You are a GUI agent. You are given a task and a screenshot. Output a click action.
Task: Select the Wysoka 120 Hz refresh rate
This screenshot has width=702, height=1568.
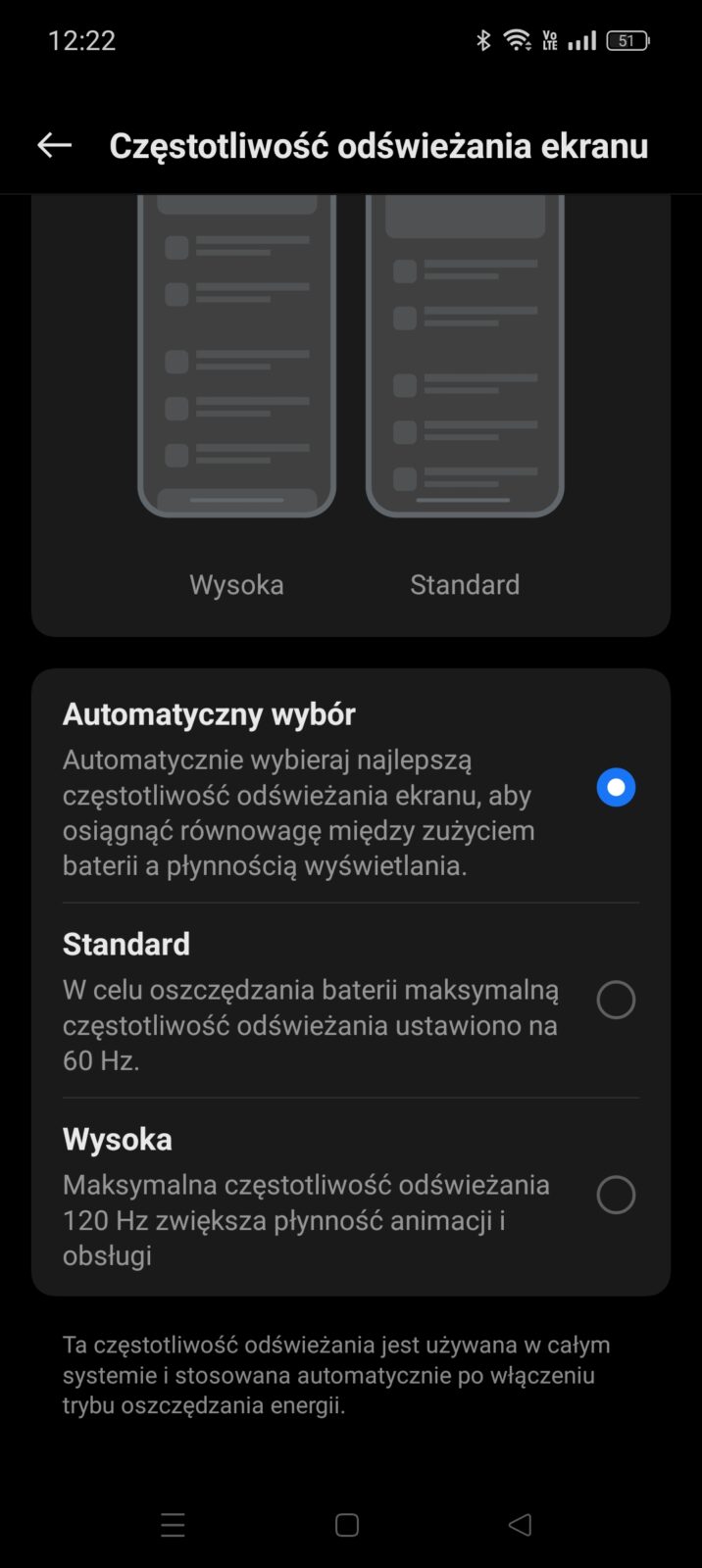coord(616,1196)
